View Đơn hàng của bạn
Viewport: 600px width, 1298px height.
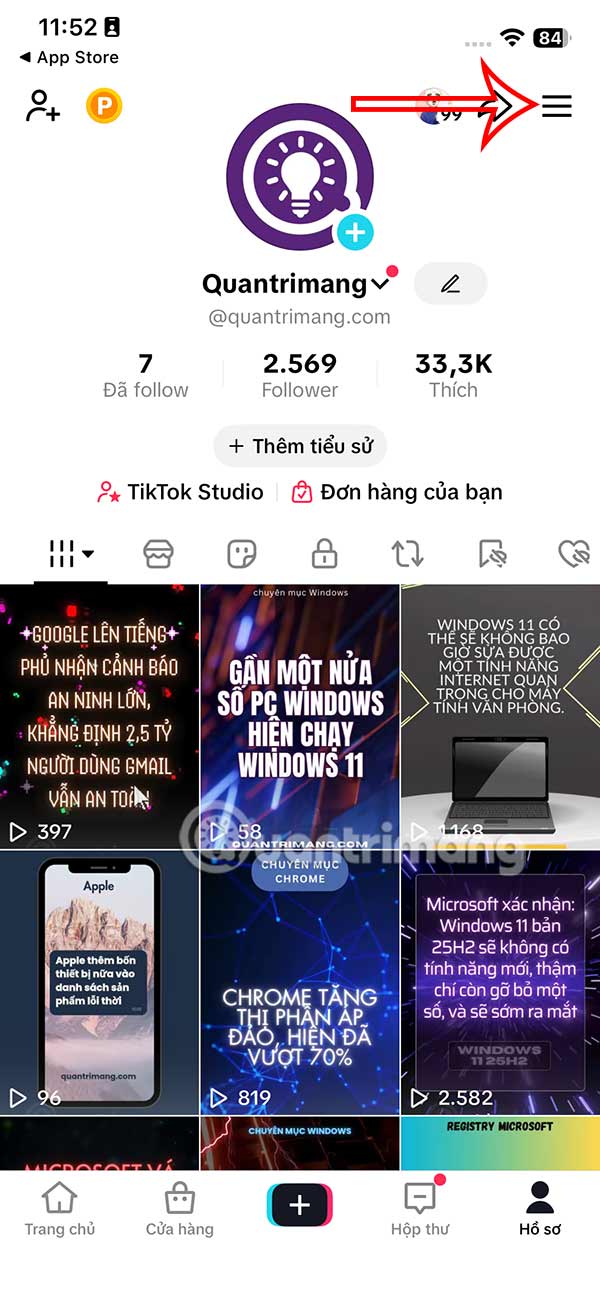pos(397,492)
